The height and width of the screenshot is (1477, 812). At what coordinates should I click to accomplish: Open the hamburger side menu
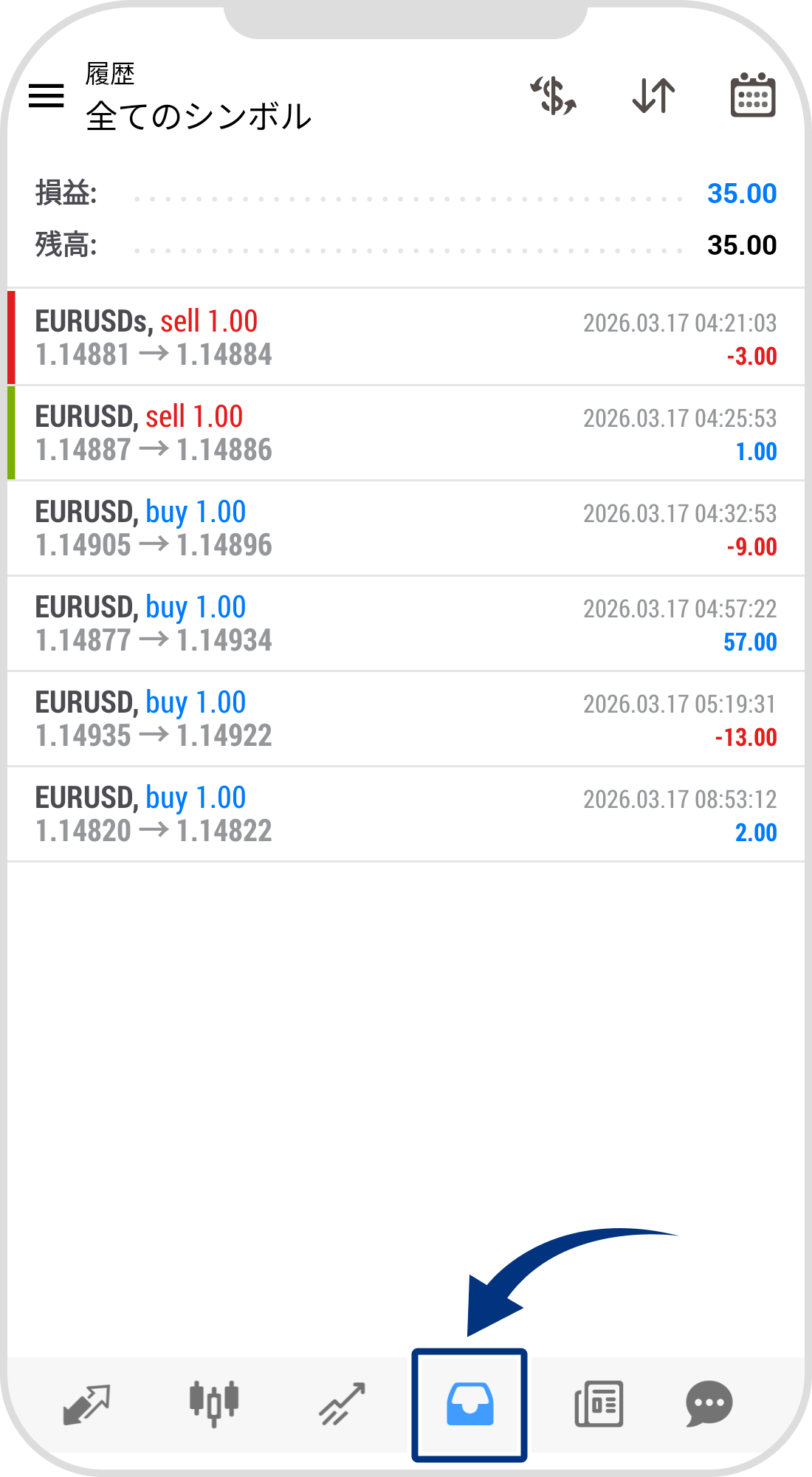[46, 96]
